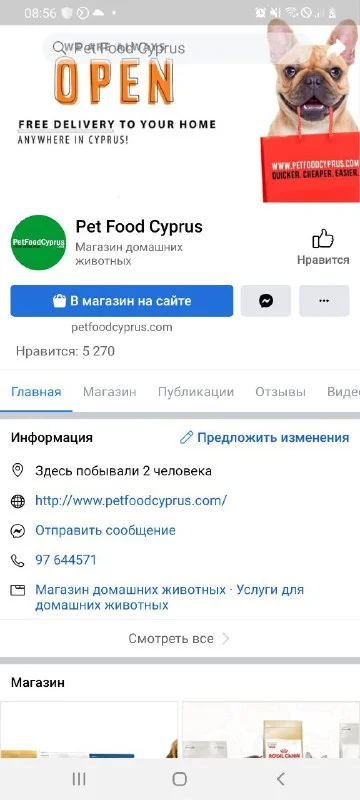This screenshot has width=360, height=800.
Task: Open the Royal Canin product tile
Action: coord(271,730)
